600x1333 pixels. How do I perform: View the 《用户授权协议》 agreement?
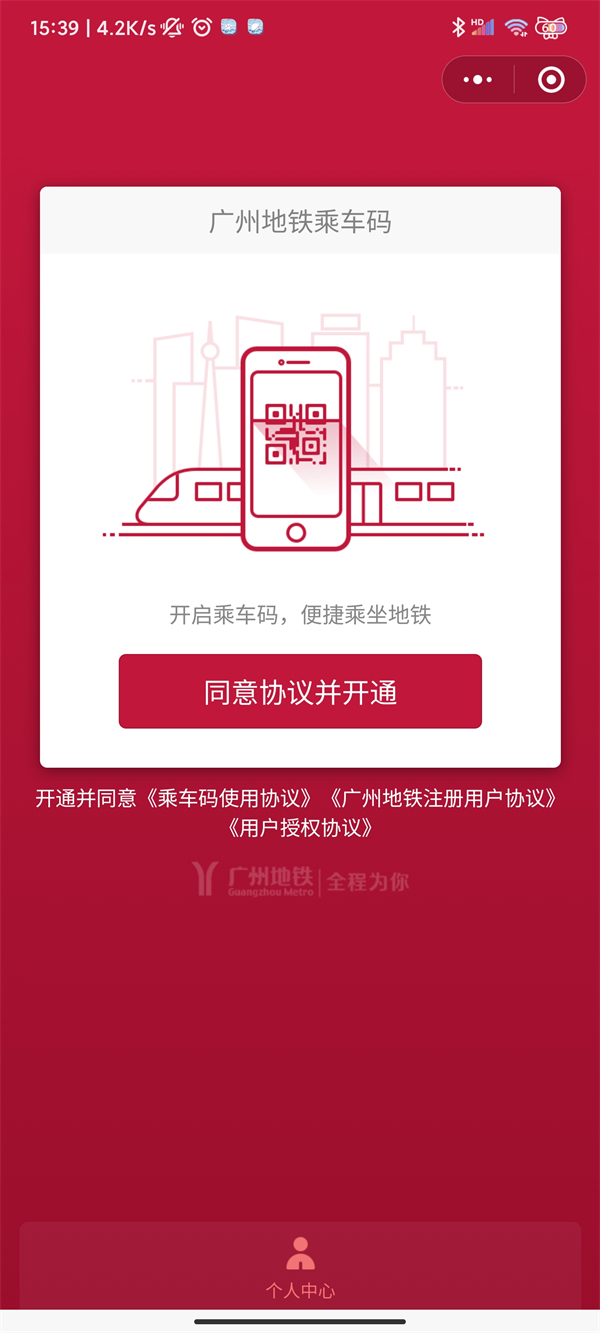pos(300,828)
